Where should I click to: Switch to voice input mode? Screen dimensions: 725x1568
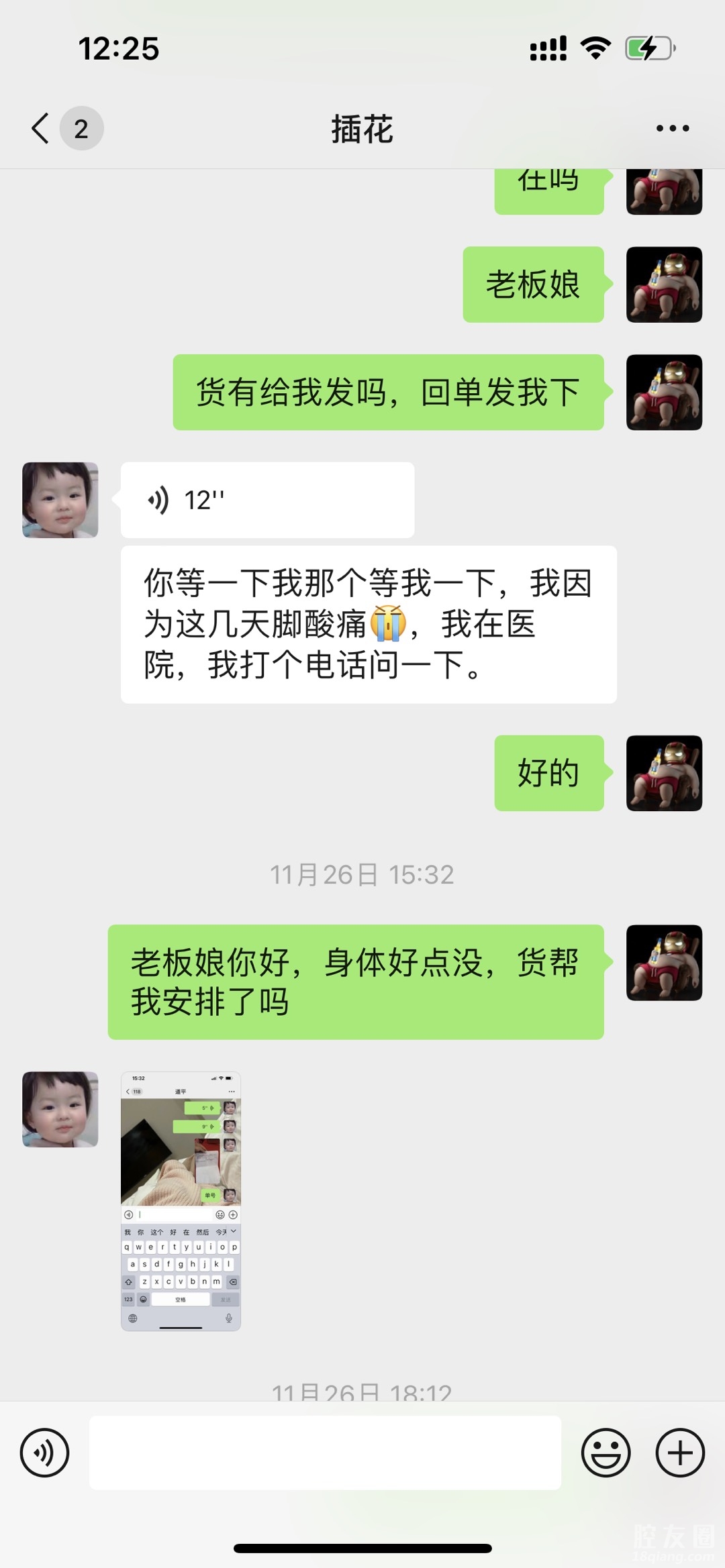44,1453
